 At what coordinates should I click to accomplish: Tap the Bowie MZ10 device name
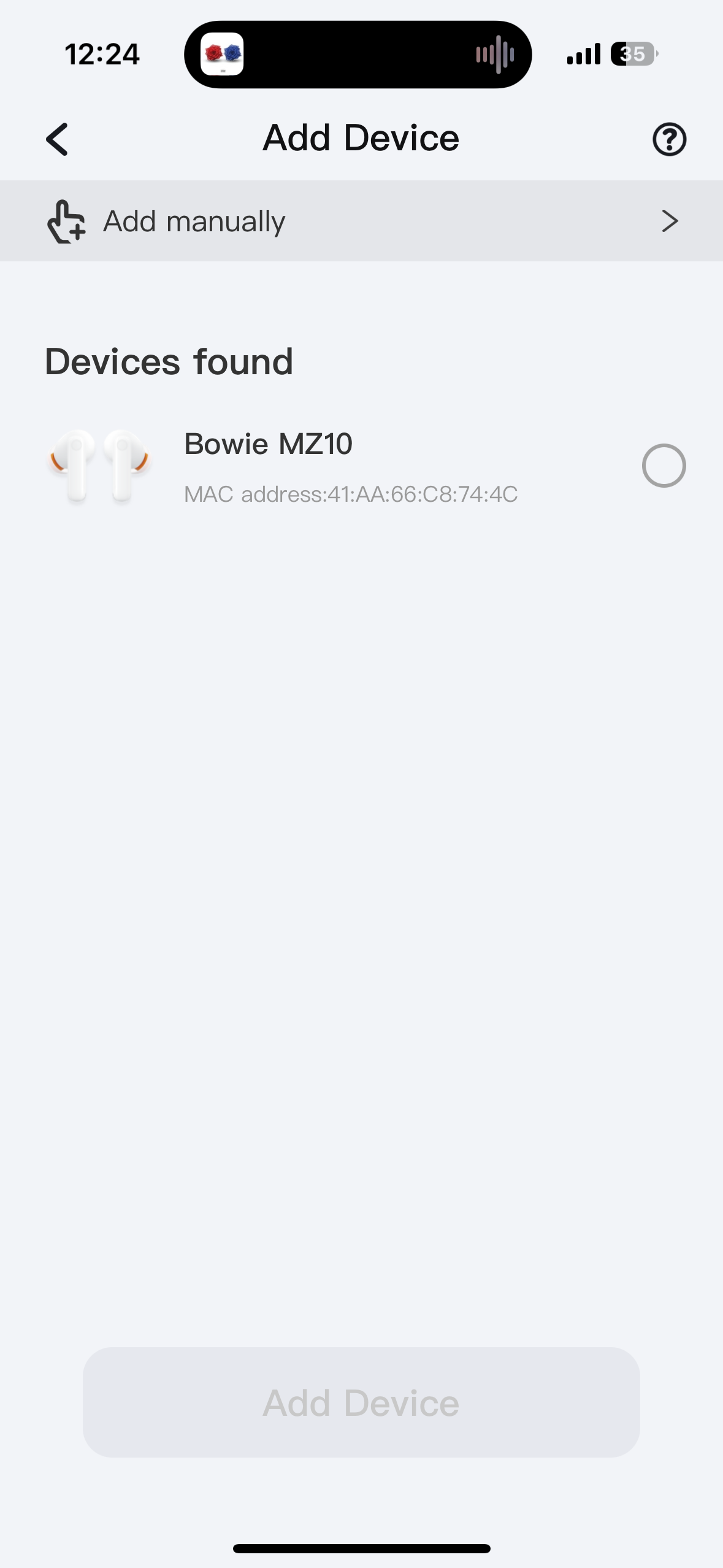pyautogui.click(x=268, y=444)
